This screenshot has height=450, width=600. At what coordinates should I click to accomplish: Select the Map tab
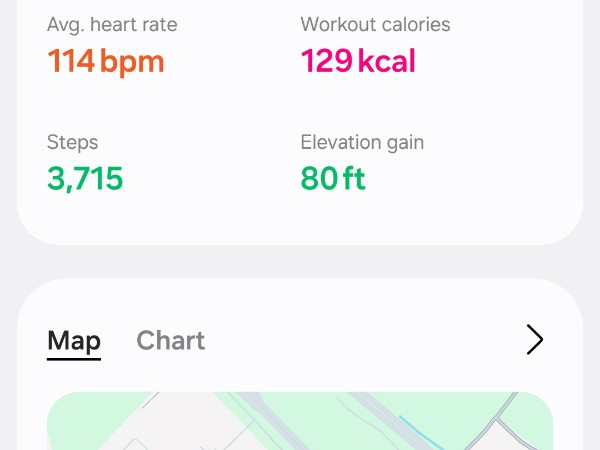coord(74,341)
